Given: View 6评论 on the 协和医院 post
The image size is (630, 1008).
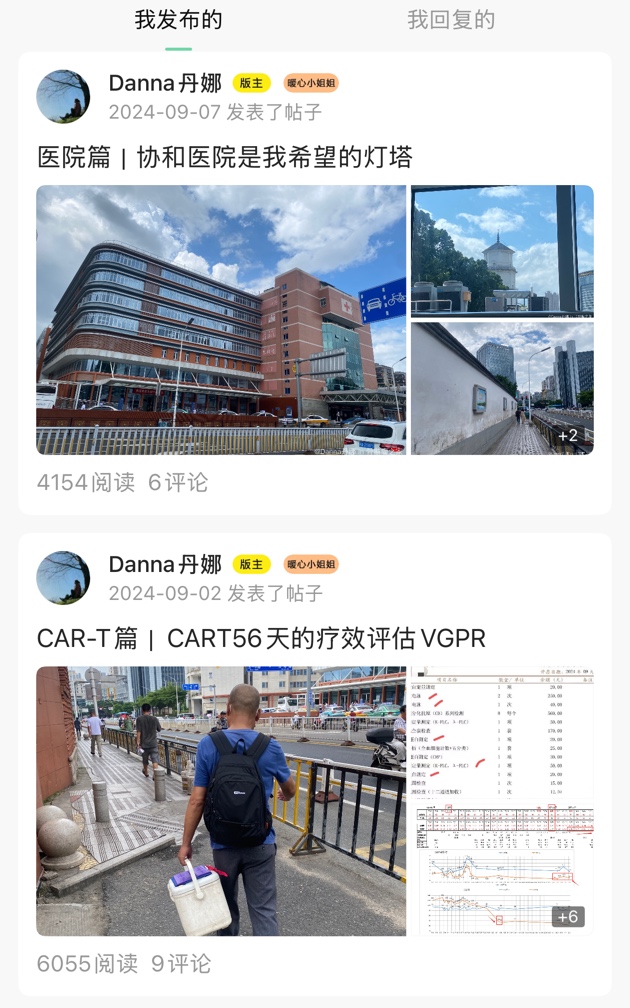Looking at the screenshot, I should (x=178, y=482).
